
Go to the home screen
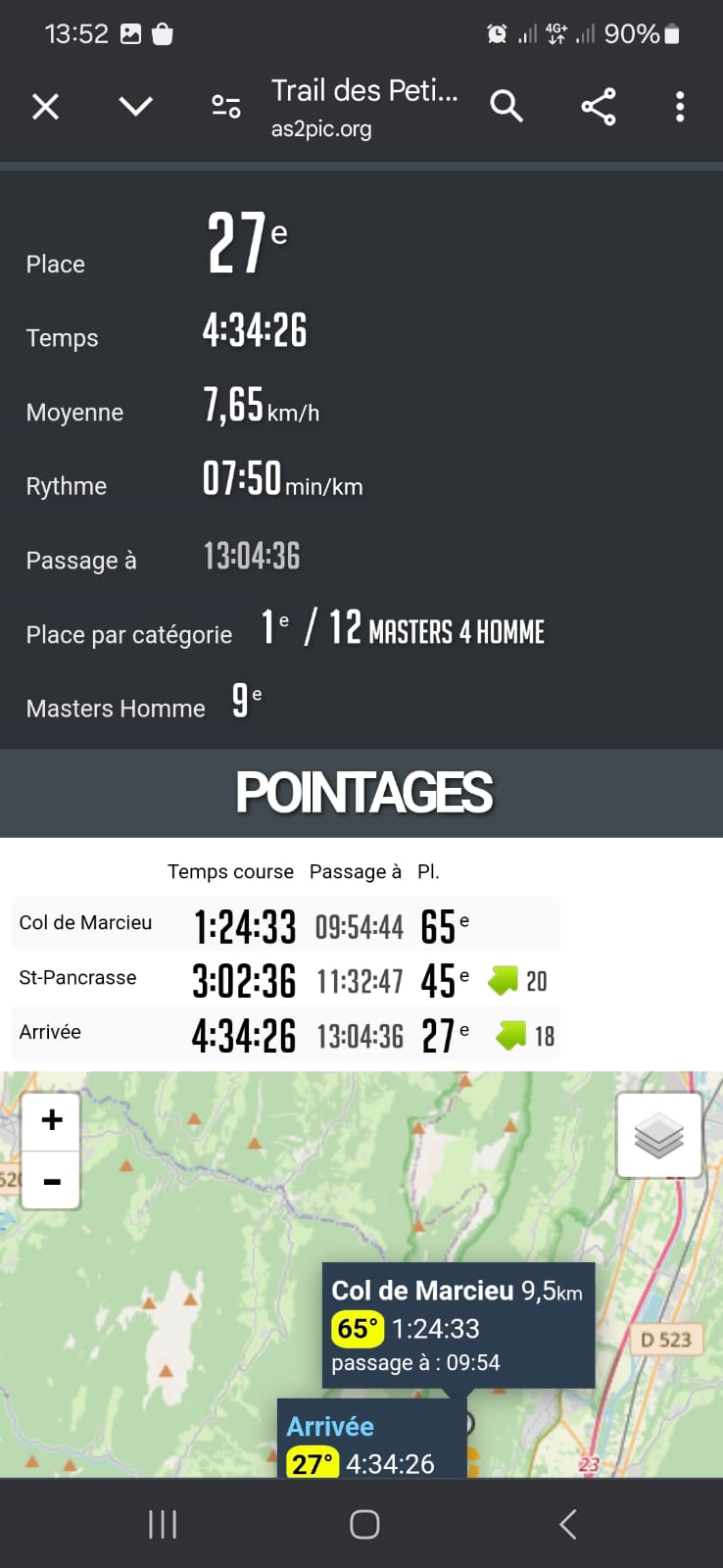pos(364,1524)
